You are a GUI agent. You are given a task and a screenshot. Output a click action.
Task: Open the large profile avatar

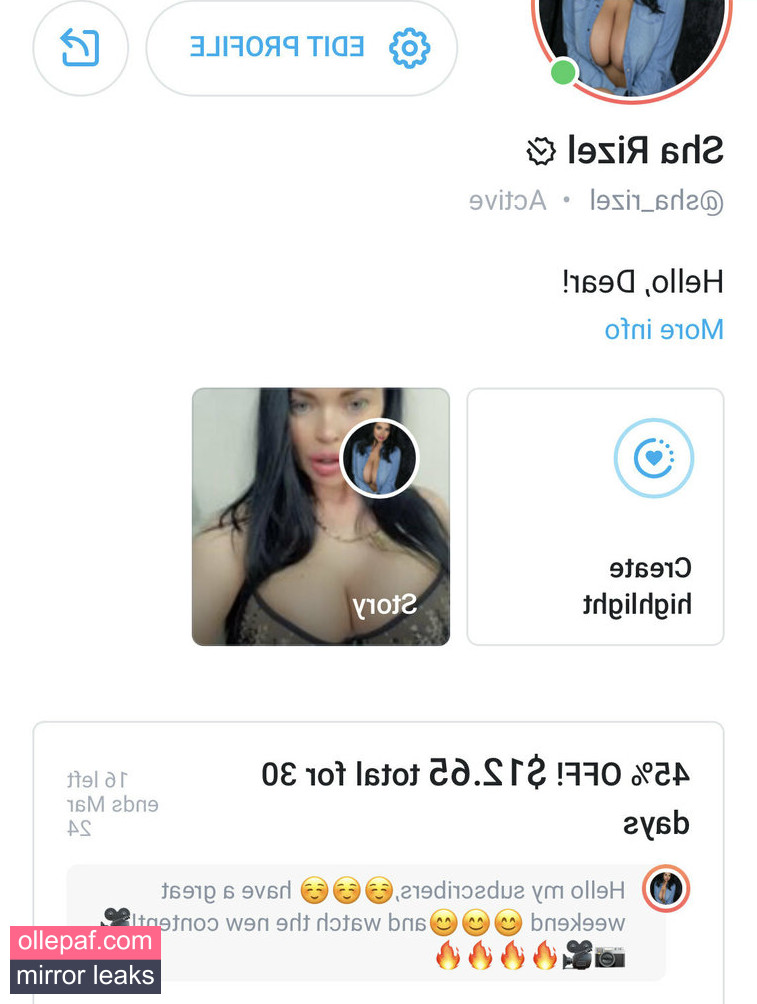630,40
